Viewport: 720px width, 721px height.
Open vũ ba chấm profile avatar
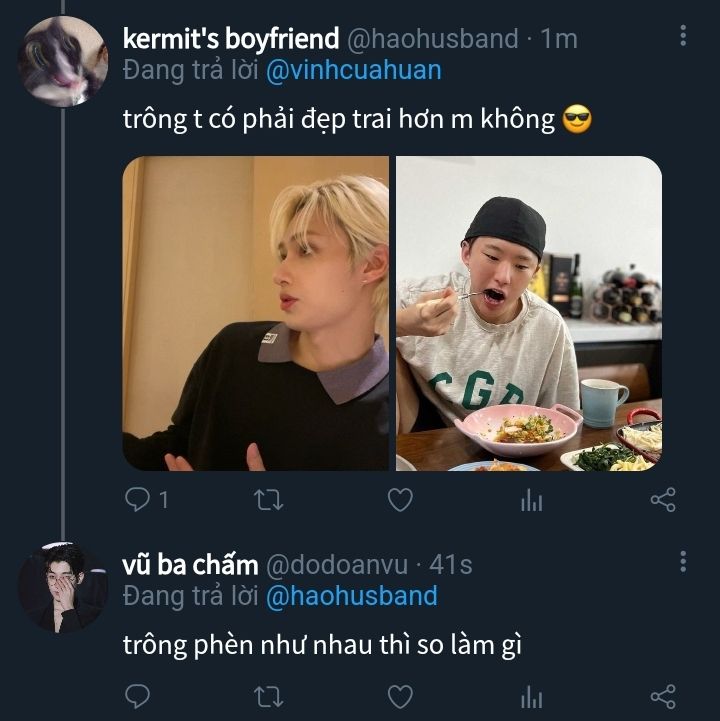click(x=63, y=587)
